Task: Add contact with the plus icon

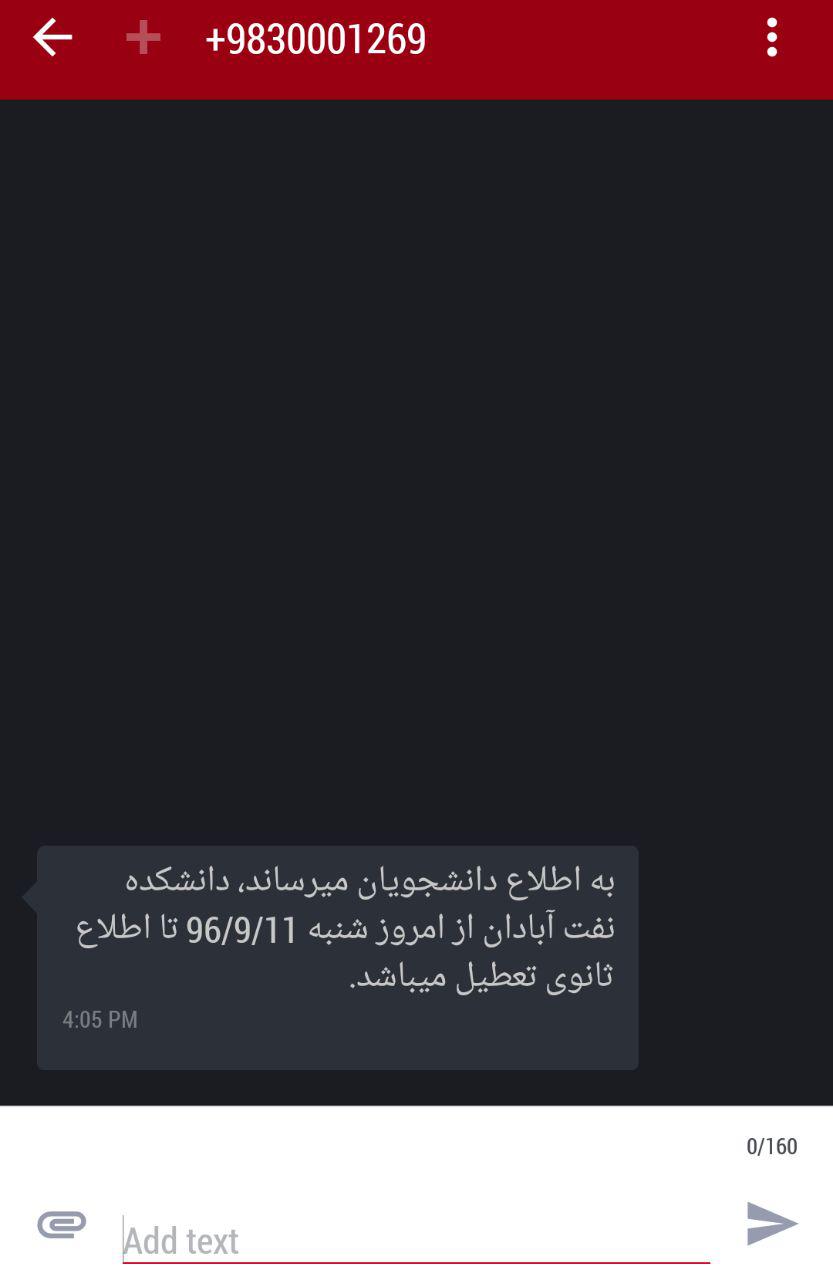Action: coord(143,38)
